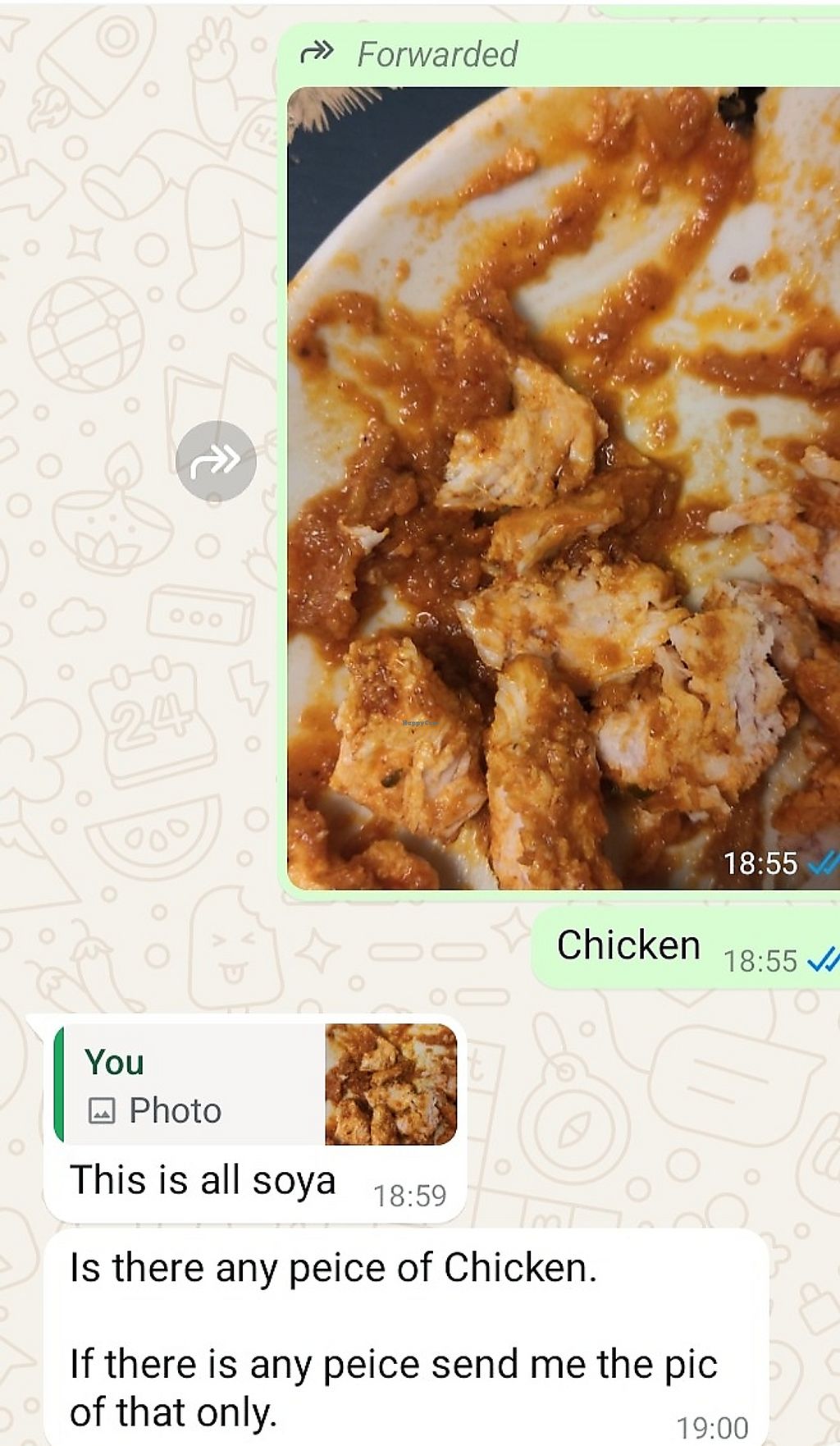Tap the forward arrow beside the photo
840x1446 pixels.
(216, 461)
